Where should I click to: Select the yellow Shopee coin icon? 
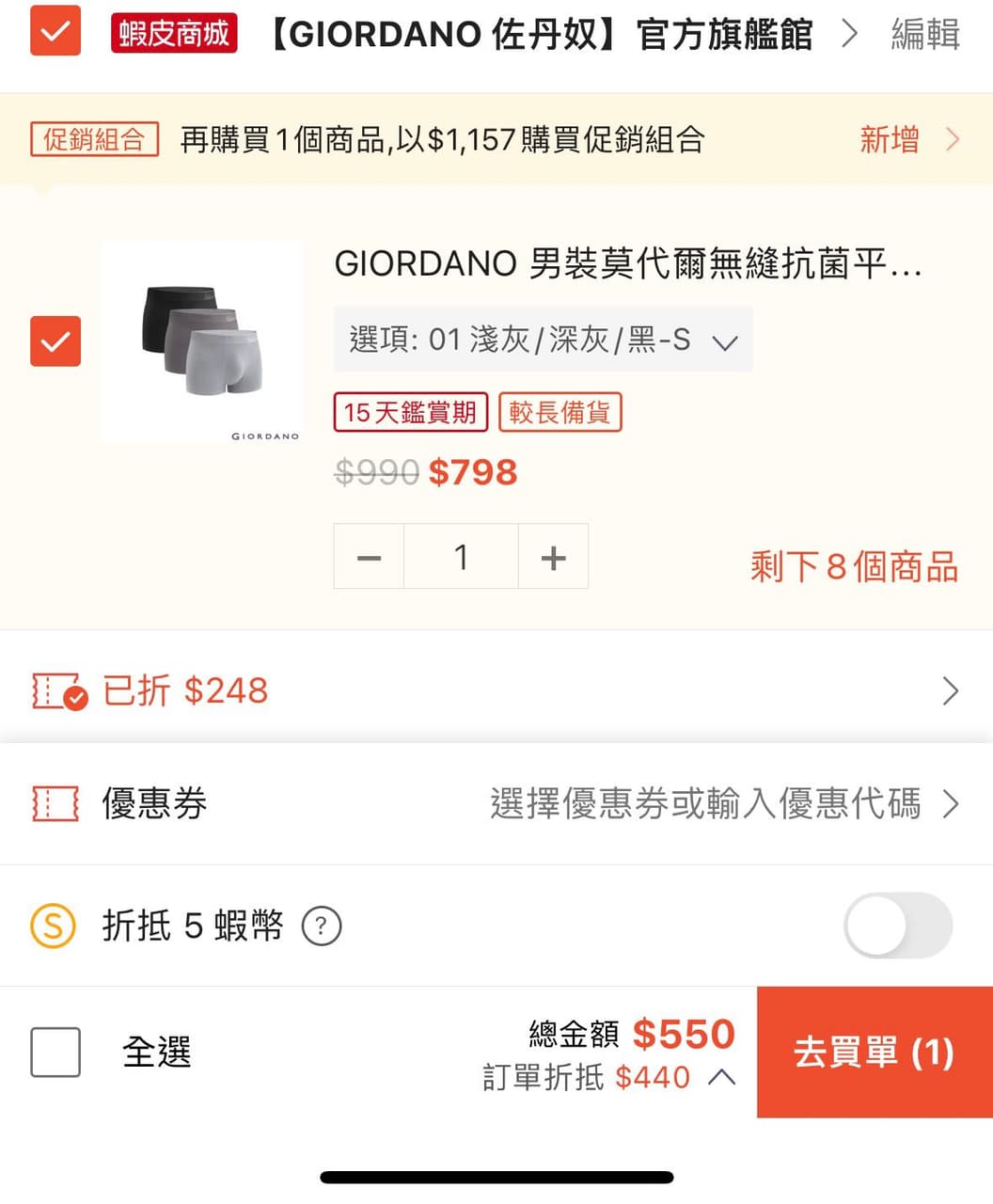pyautogui.click(x=52, y=927)
